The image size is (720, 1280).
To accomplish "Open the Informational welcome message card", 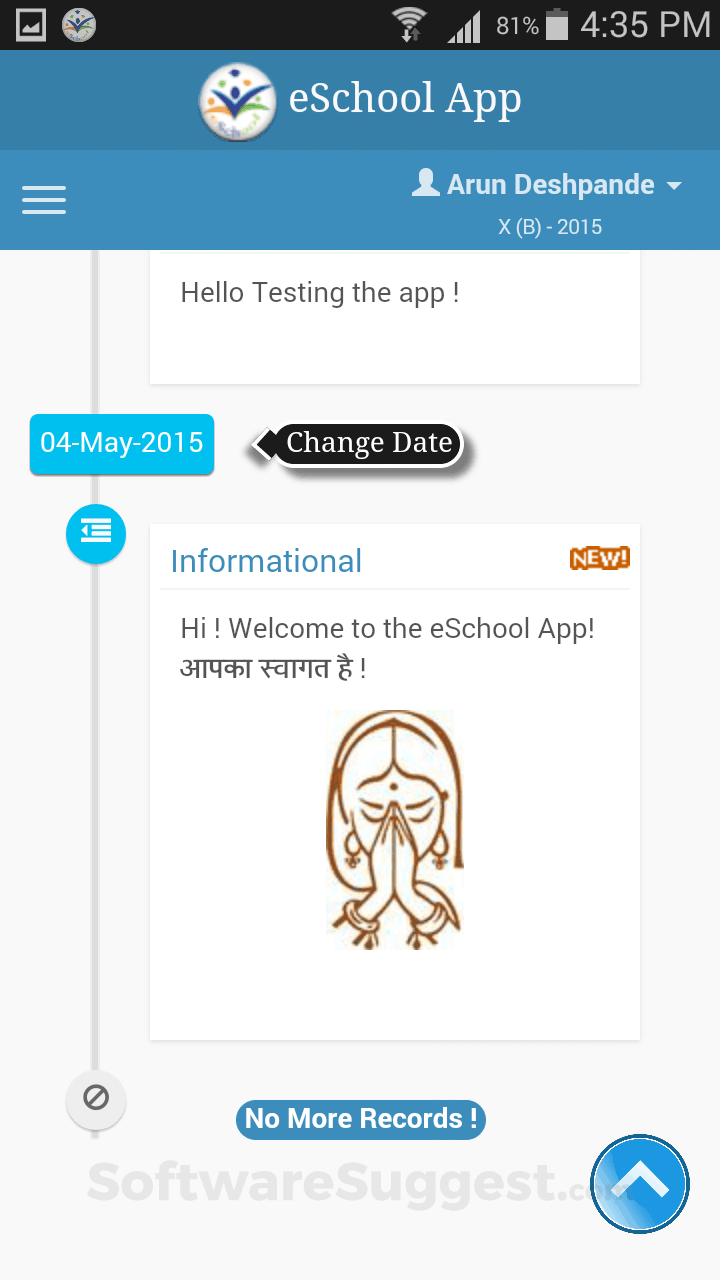I will pyautogui.click(x=394, y=780).
